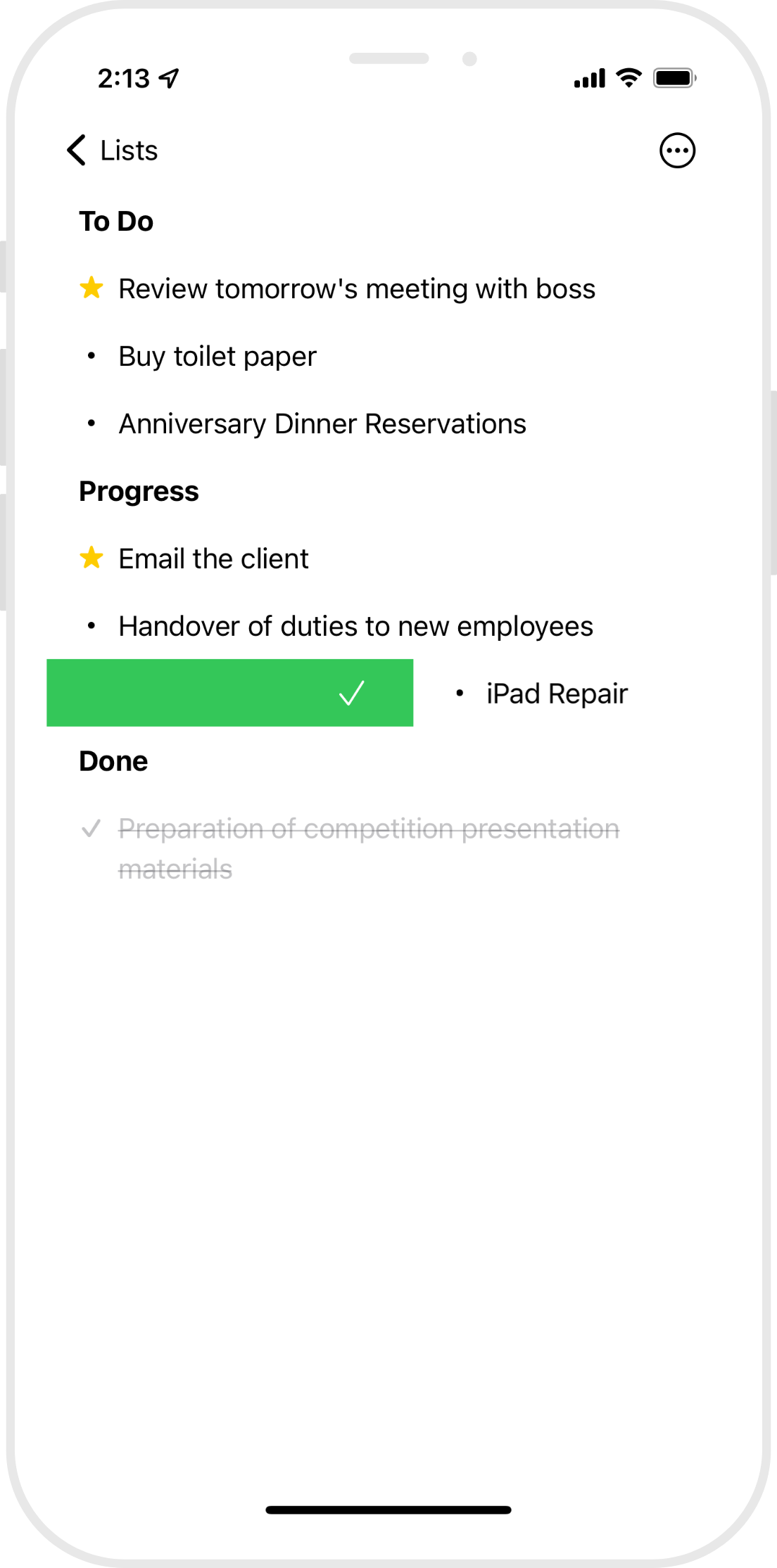Viewport: 777px width, 1568px height.
Task: Select the Email the client task
Action: 213,559
